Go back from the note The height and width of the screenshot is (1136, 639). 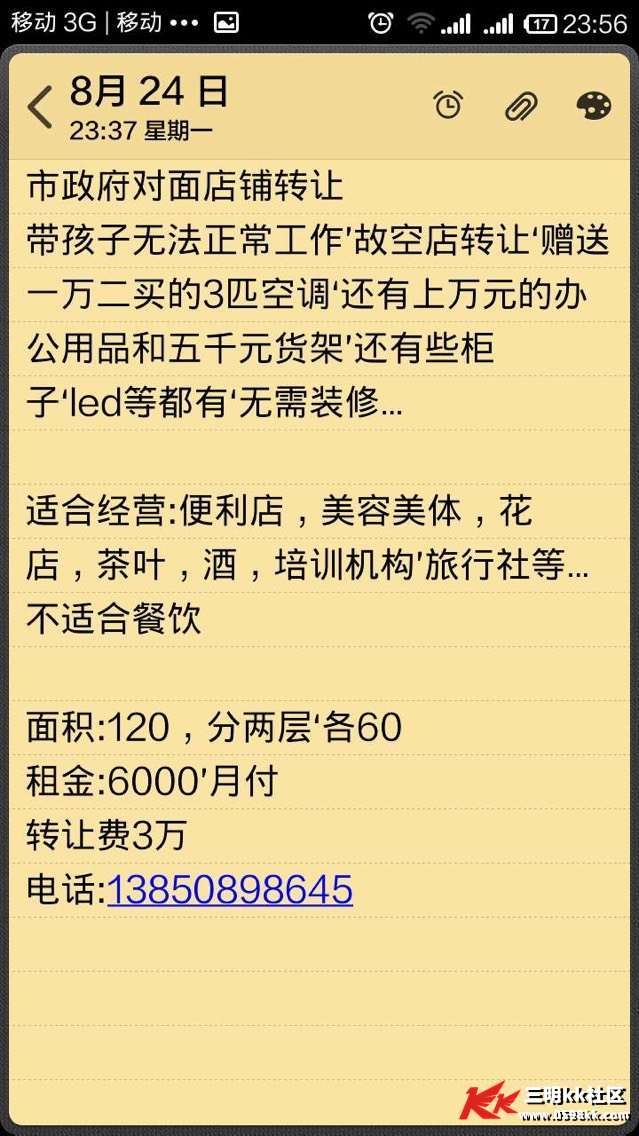(x=40, y=106)
